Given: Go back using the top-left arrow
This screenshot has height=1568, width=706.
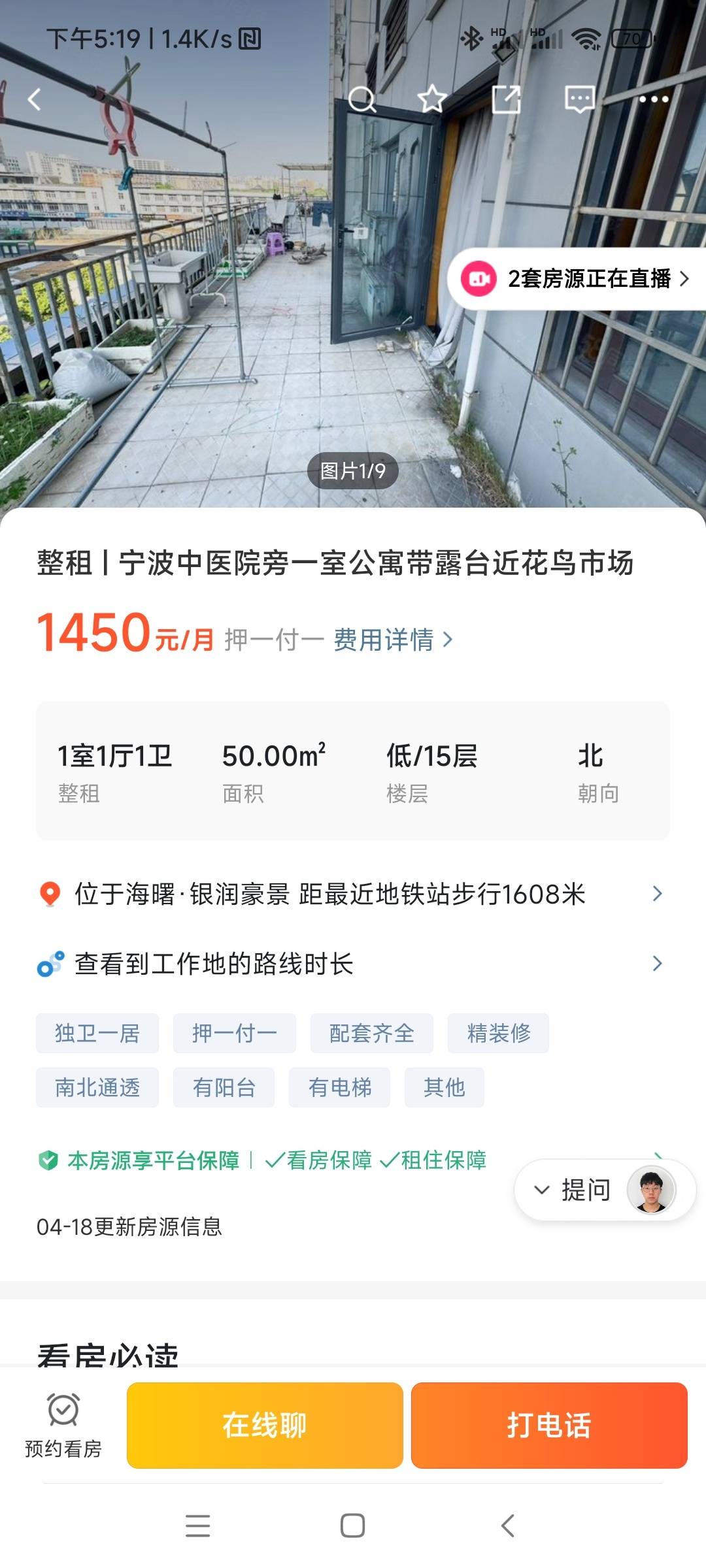Looking at the screenshot, I should pos(35,99).
